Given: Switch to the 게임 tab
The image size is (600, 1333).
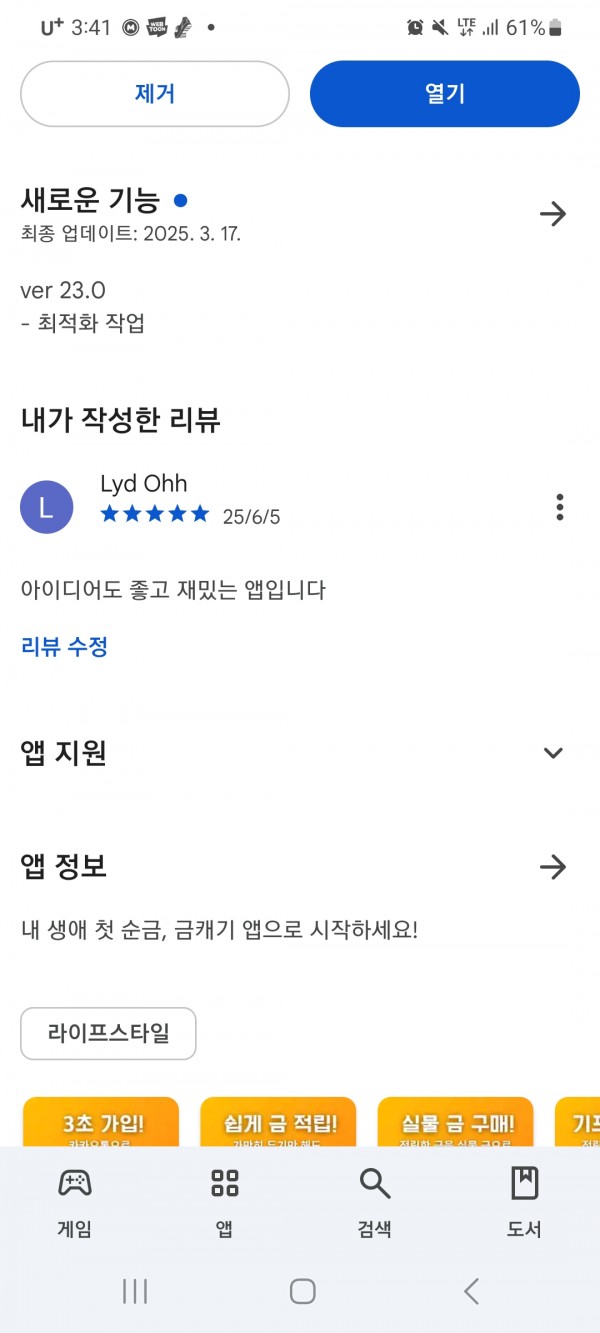Looking at the screenshot, I should tap(75, 1203).
